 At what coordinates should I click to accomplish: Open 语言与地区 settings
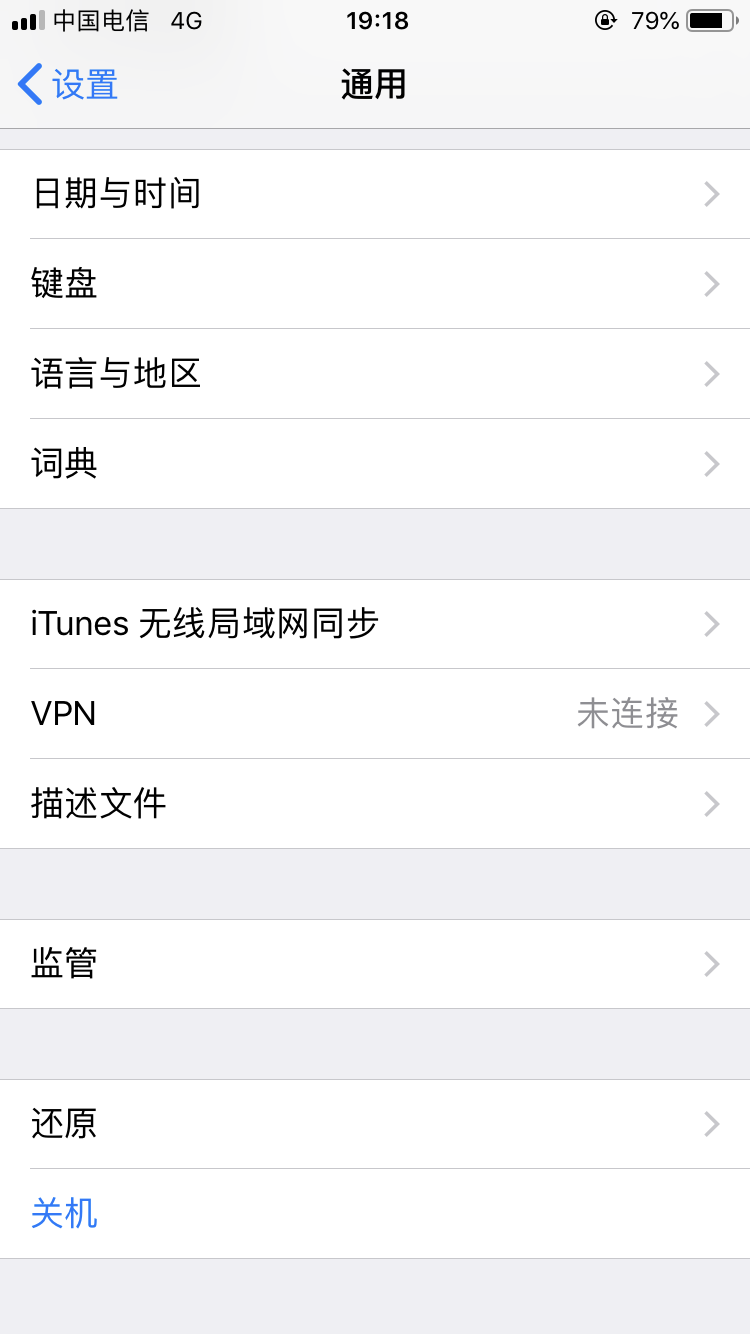[x=375, y=374]
